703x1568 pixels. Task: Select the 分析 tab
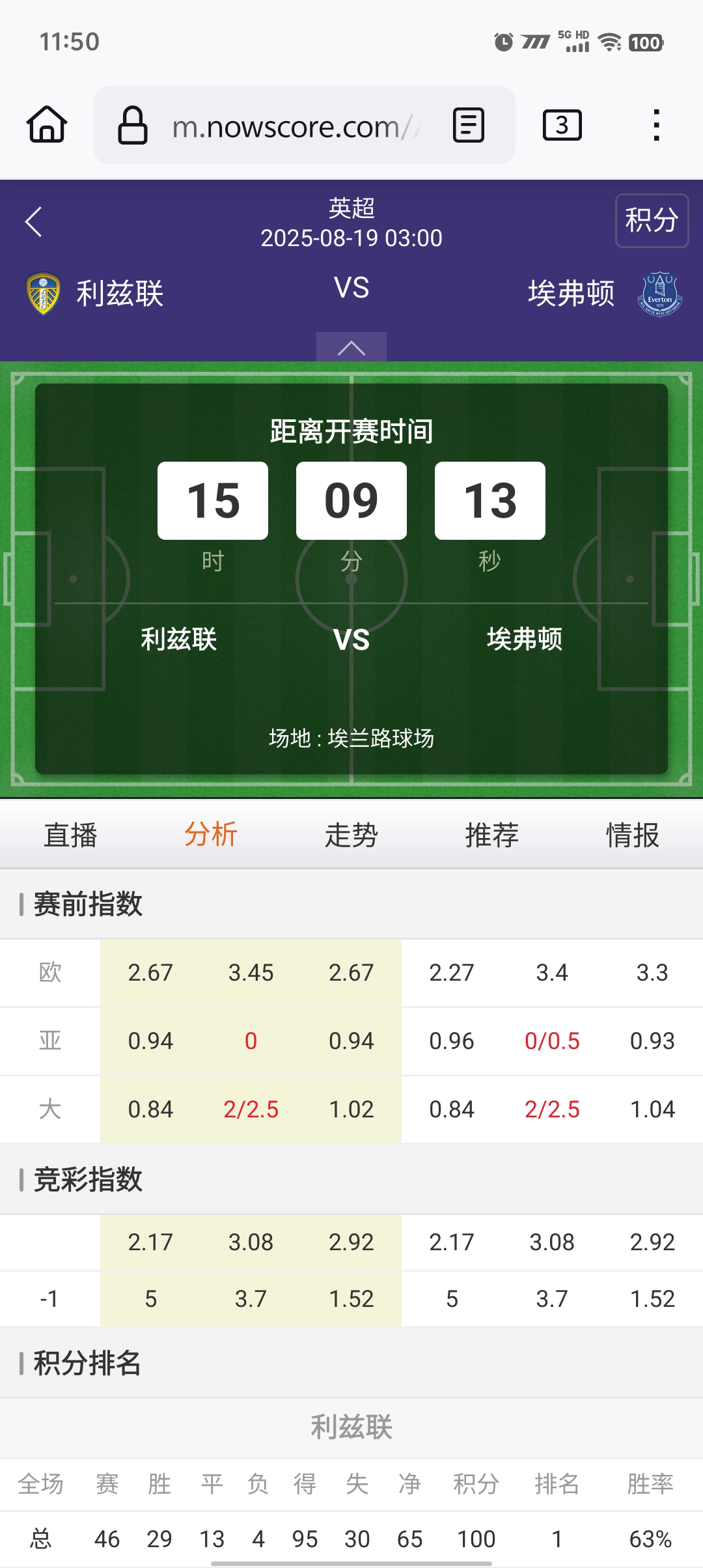pyautogui.click(x=211, y=835)
